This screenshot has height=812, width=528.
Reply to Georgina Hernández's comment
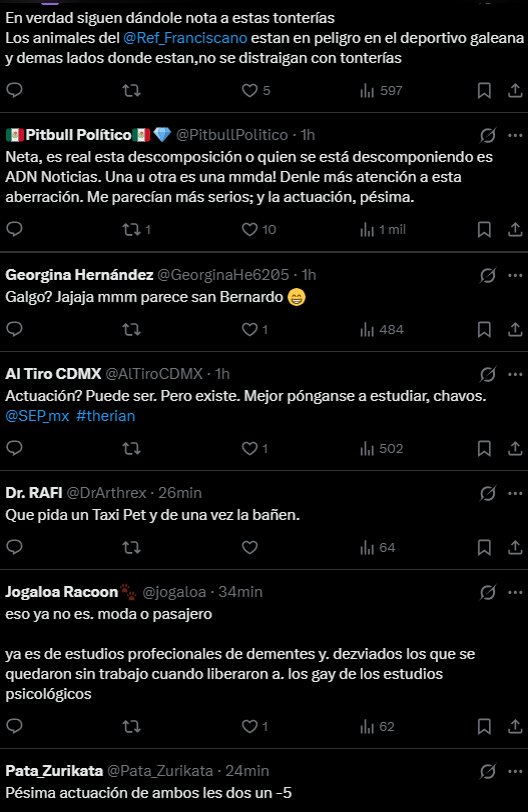tap(14, 329)
